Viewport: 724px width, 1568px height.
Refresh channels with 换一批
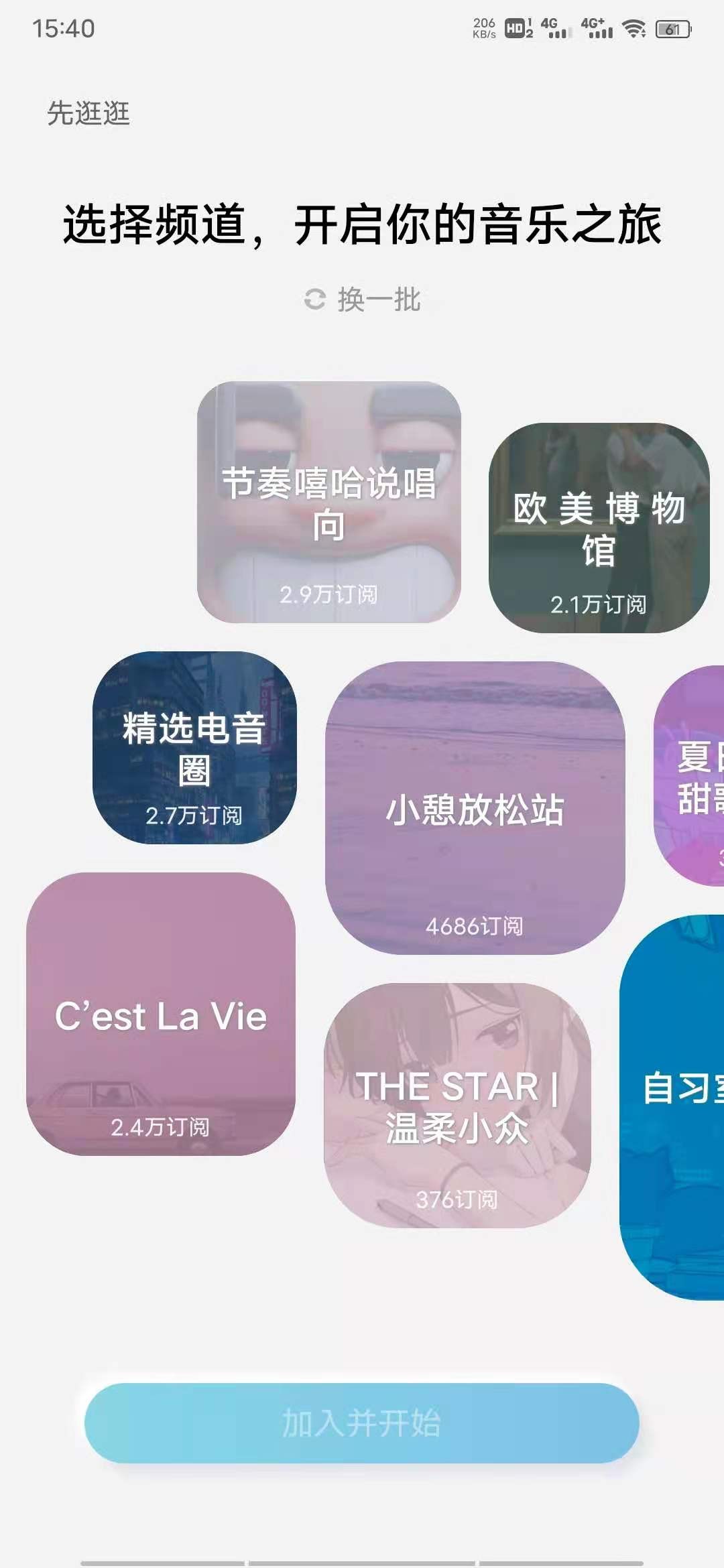pos(363,300)
